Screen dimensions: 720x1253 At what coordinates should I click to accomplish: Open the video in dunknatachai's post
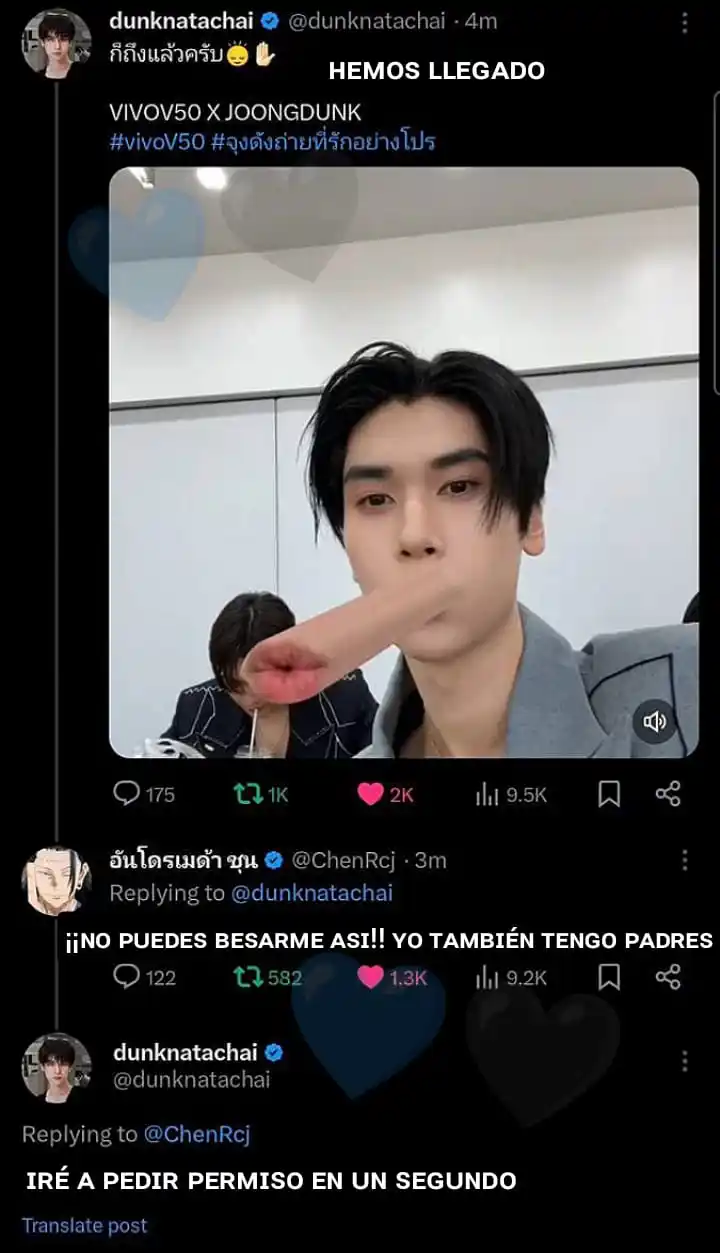(403, 460)
